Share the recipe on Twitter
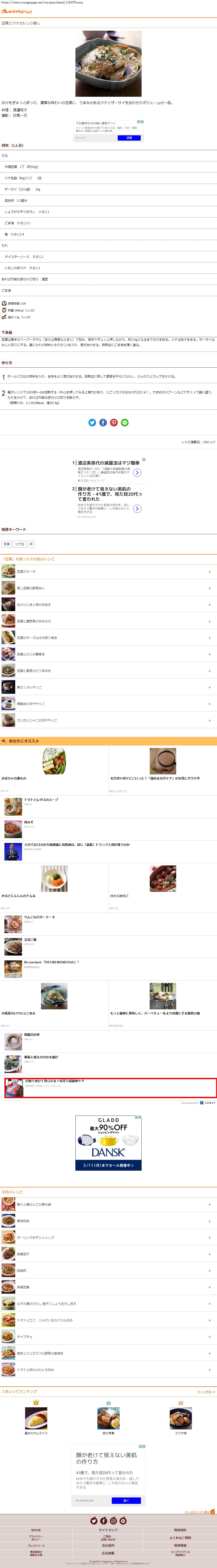Image resolution: width=217 pixels, height=1568 pixels. click(92, 422)
